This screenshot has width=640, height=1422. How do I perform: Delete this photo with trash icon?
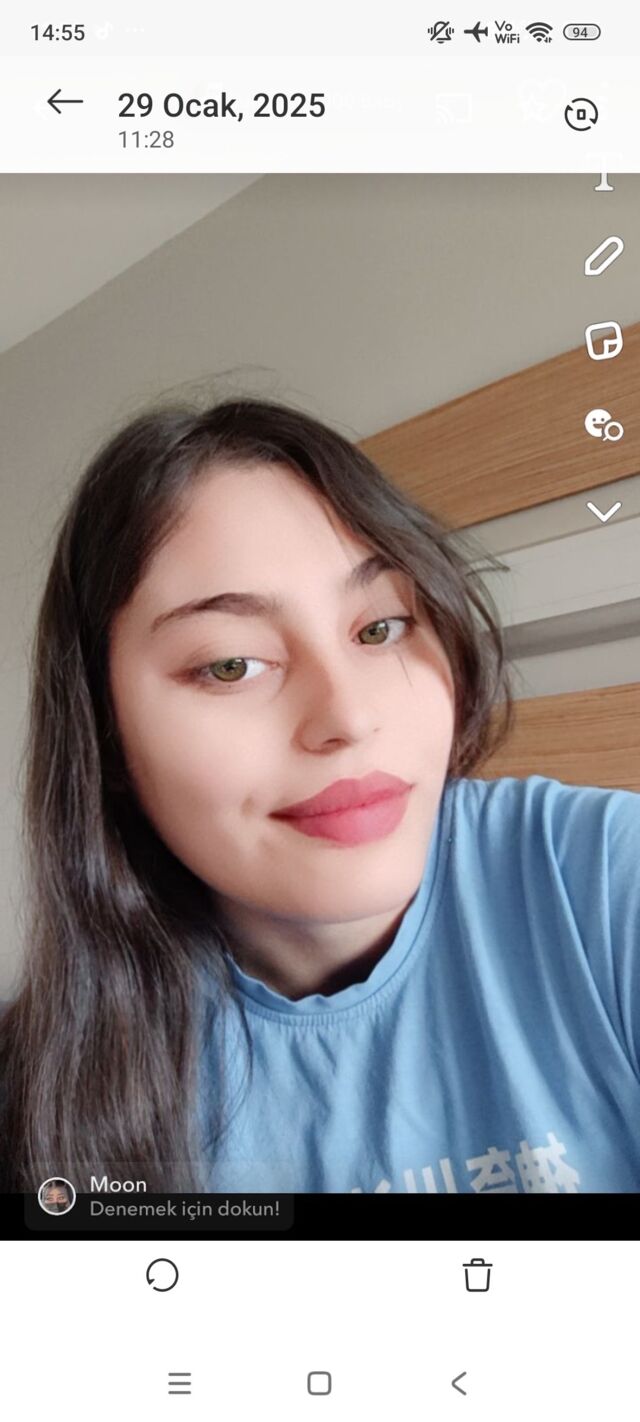click(477, 1275)
